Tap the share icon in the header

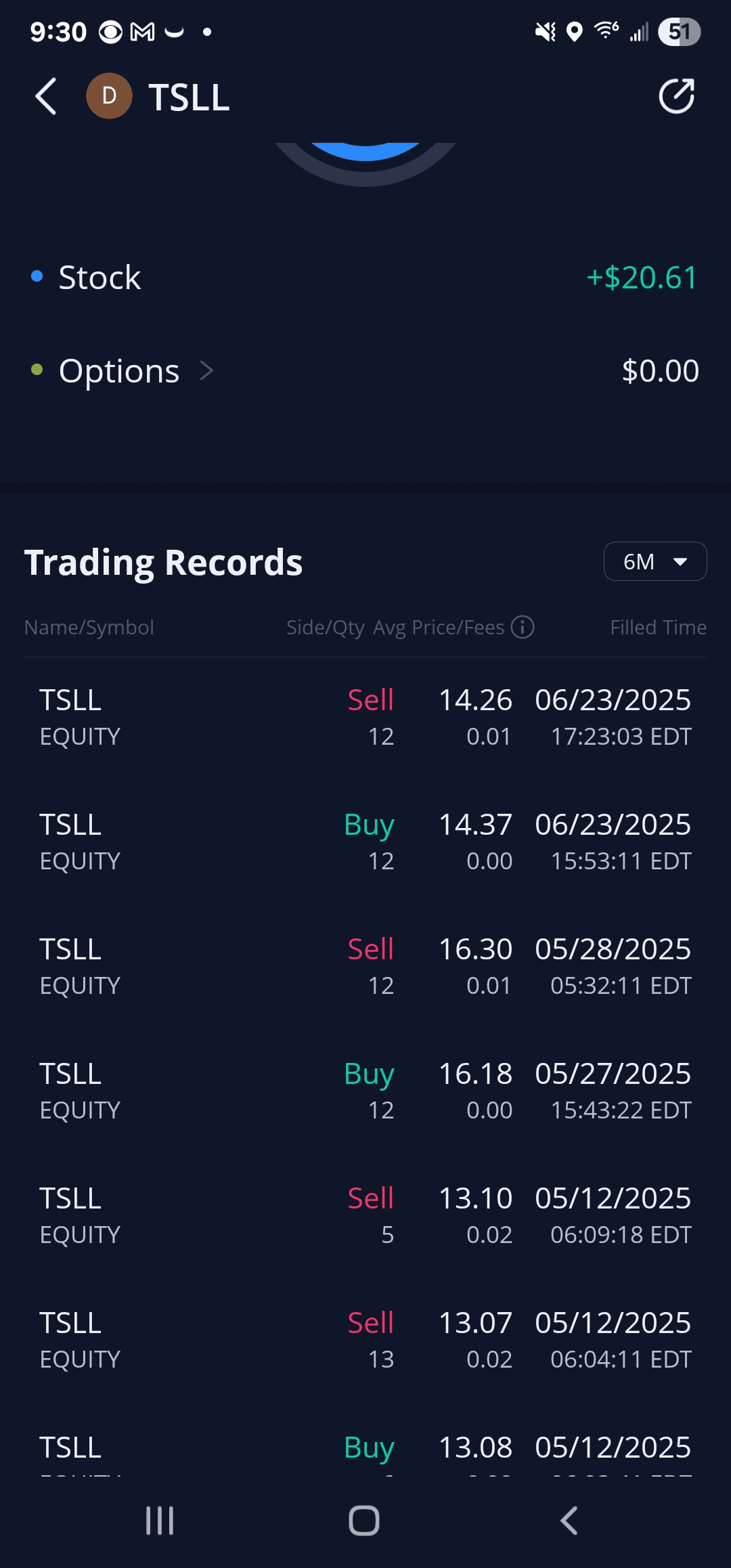677,96
